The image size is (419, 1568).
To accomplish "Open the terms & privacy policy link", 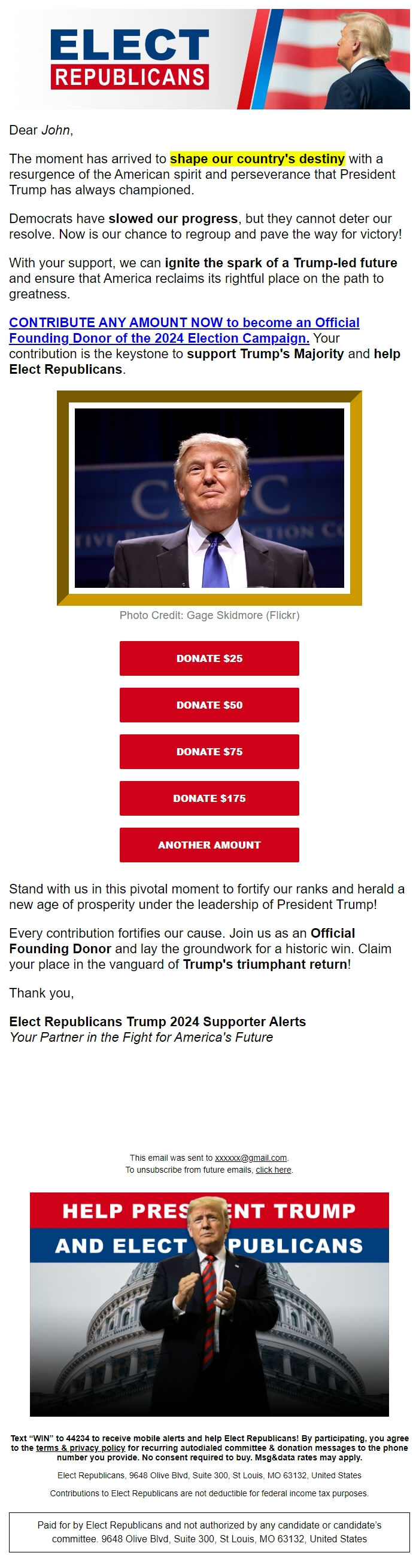I will [x=80, y=1448].
